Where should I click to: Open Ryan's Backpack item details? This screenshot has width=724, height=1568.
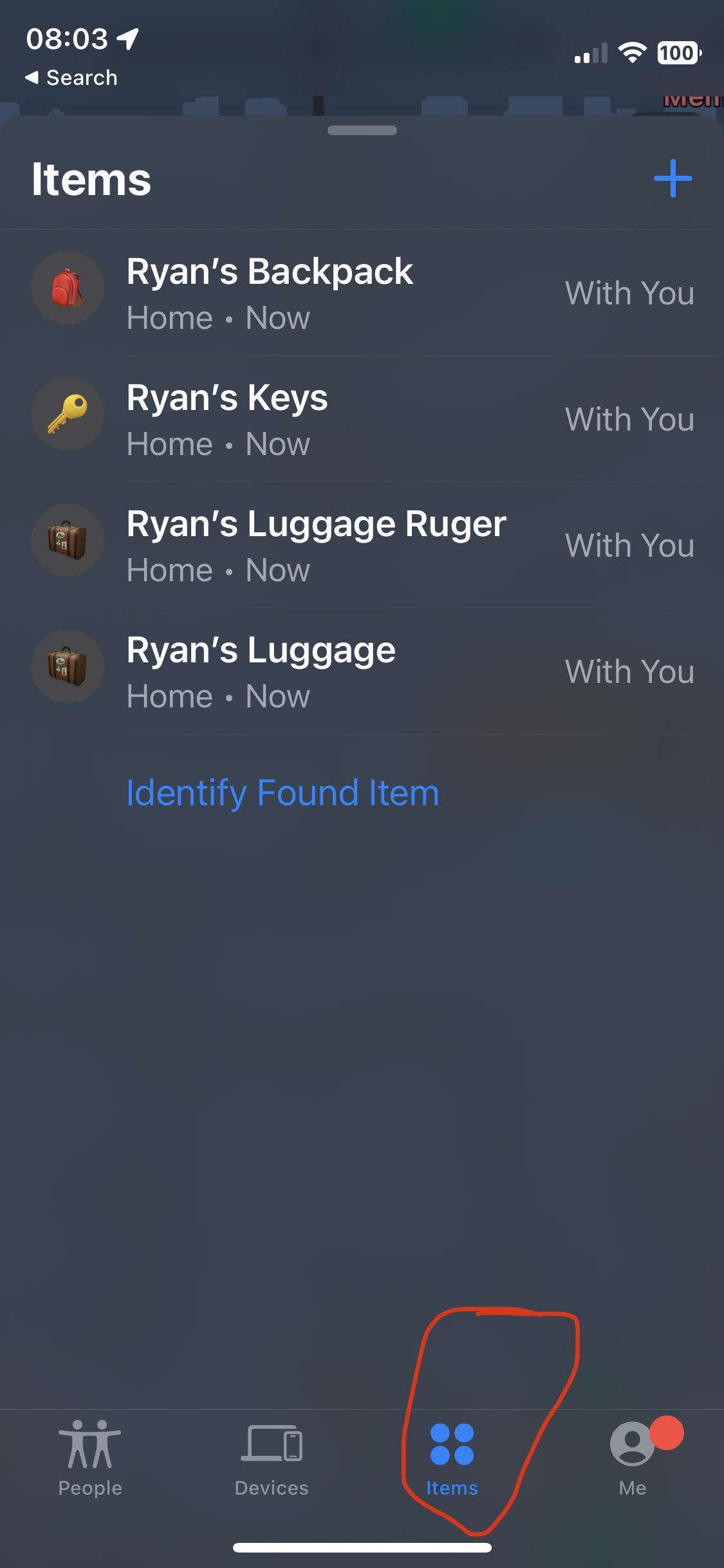360,293
